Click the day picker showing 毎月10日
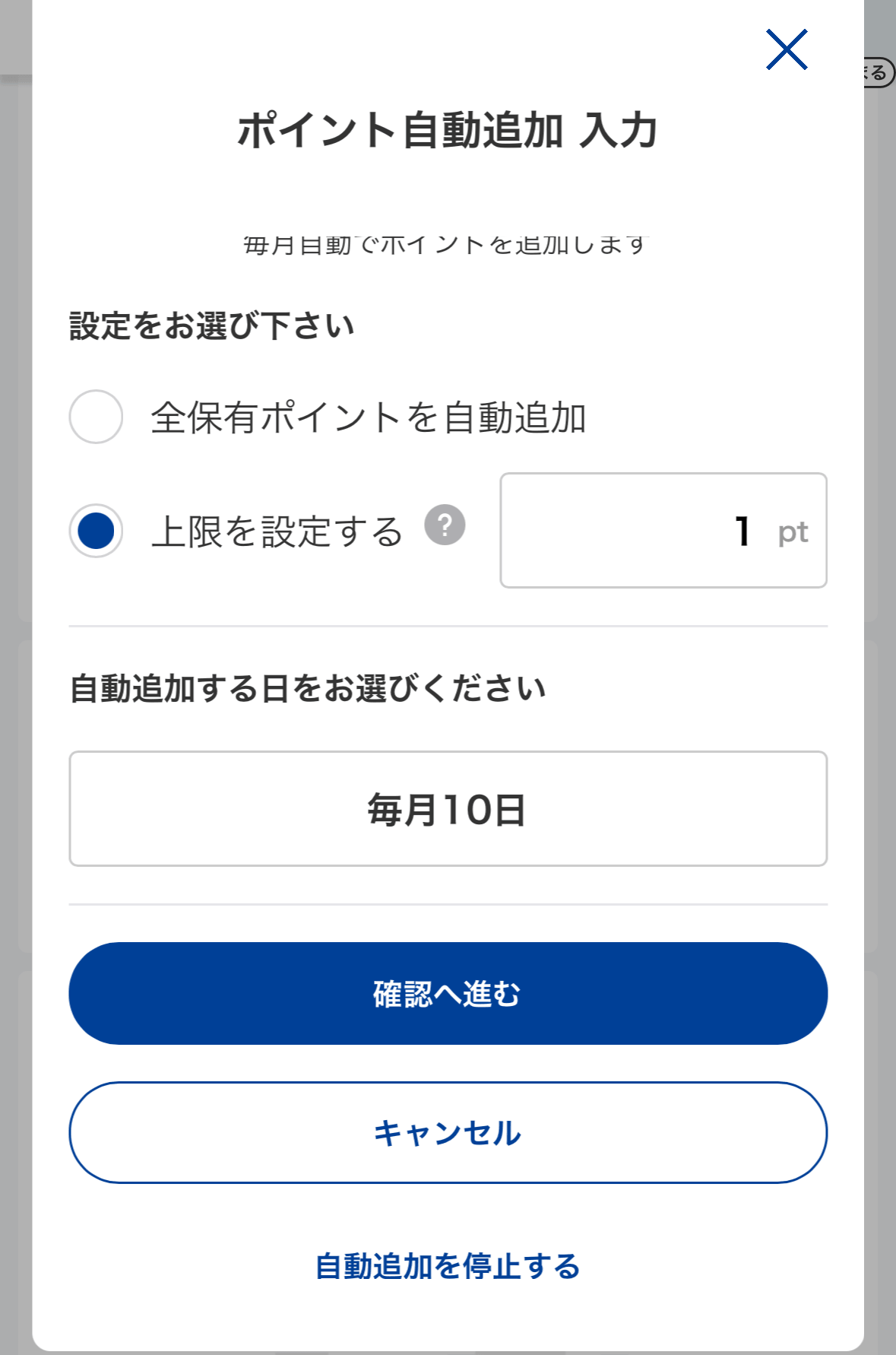Screen dimensions: 896x1355 (x=448, y=808)
